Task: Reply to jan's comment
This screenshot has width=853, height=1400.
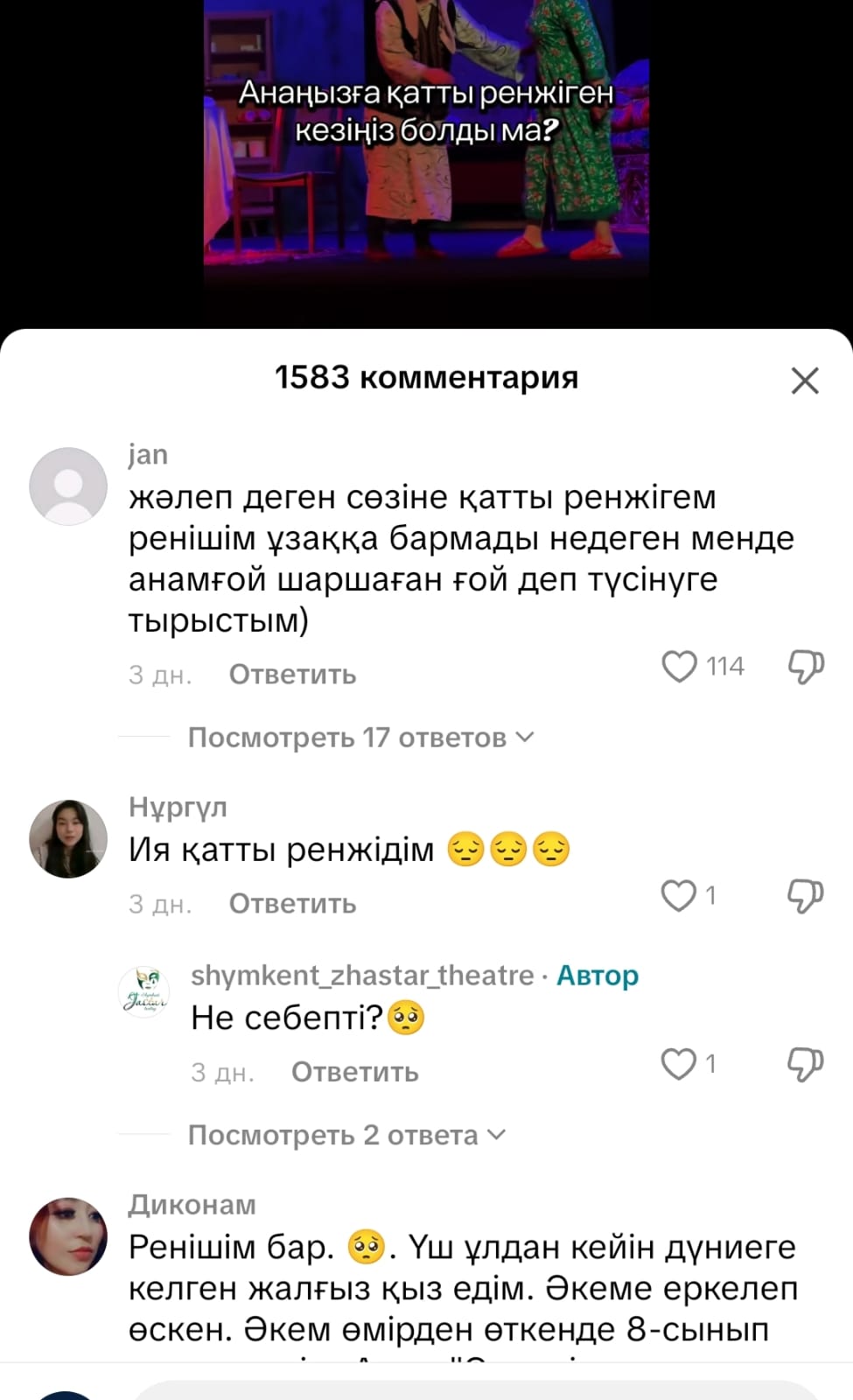Action: 292,675
